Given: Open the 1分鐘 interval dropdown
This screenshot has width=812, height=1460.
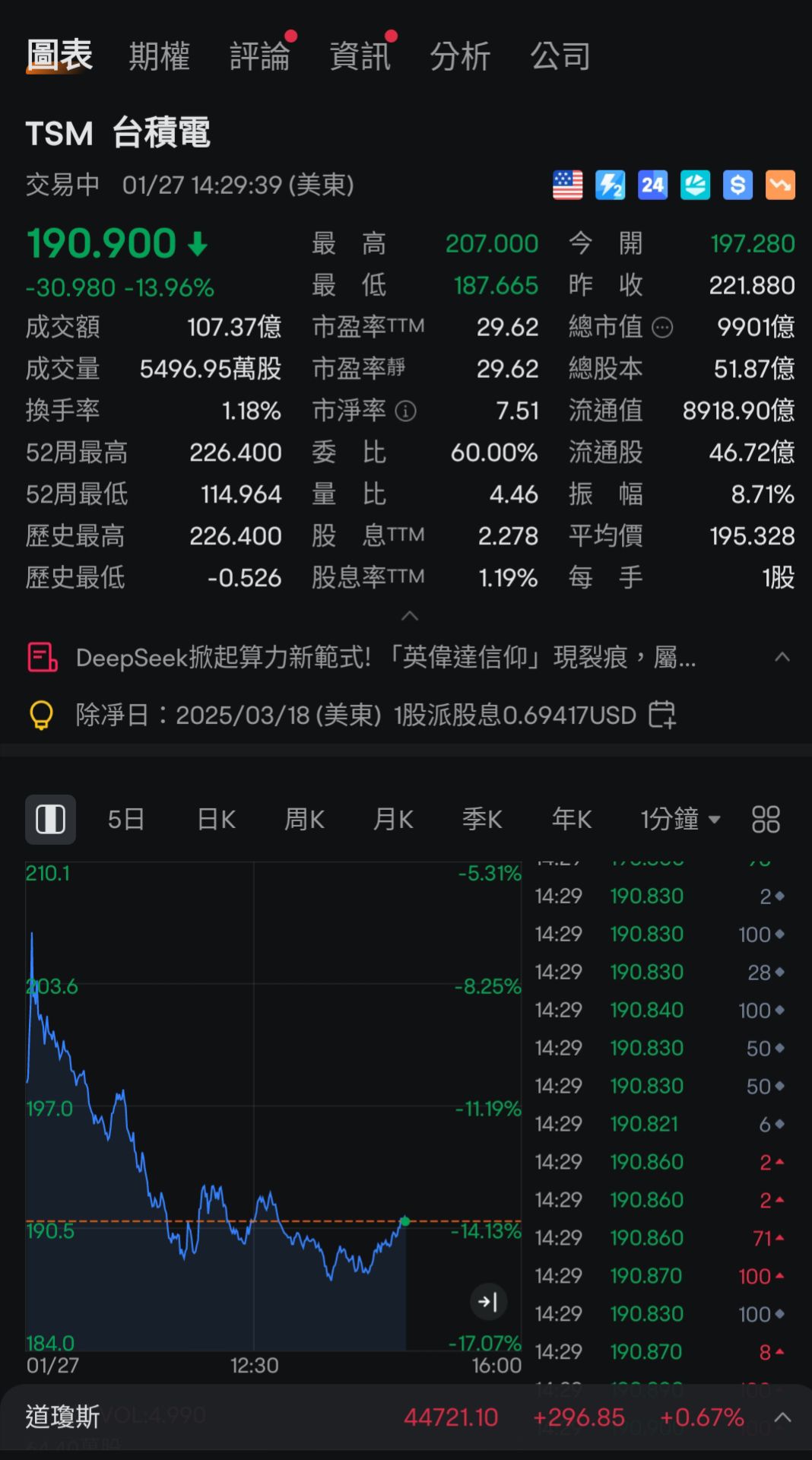Looking at the screenshot, I should (x=680, y=819).
